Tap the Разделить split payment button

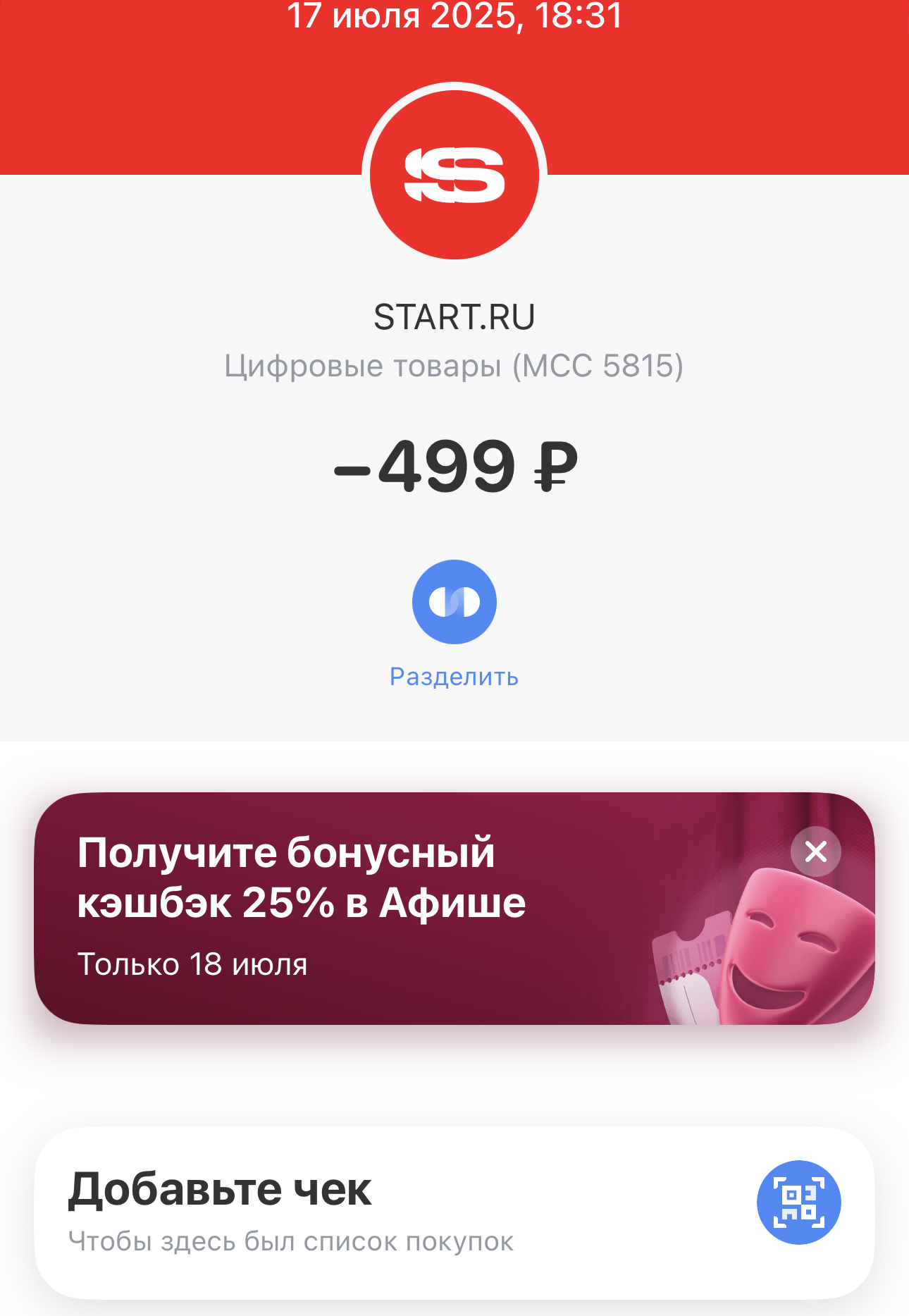(455, 602)
